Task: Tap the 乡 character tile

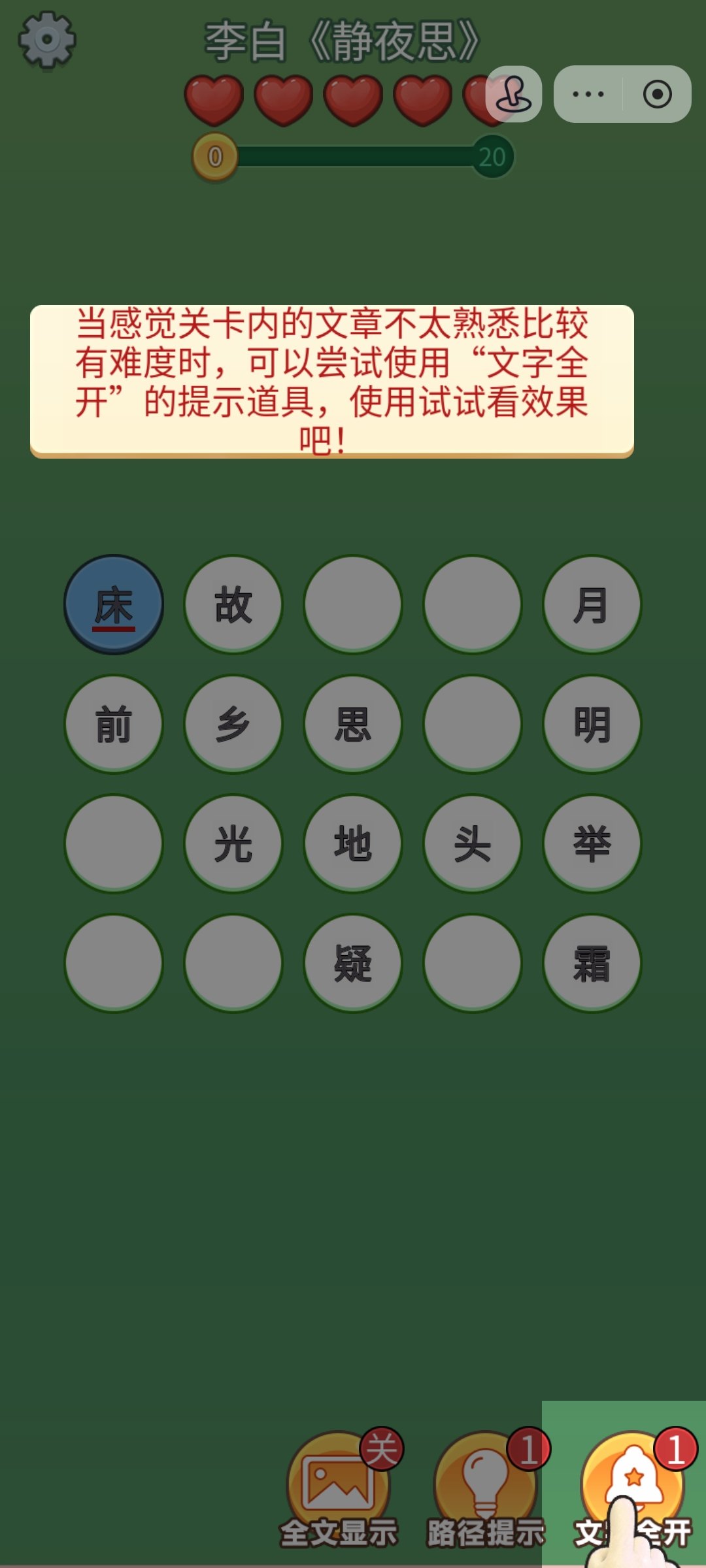Action: pos(233,724)
